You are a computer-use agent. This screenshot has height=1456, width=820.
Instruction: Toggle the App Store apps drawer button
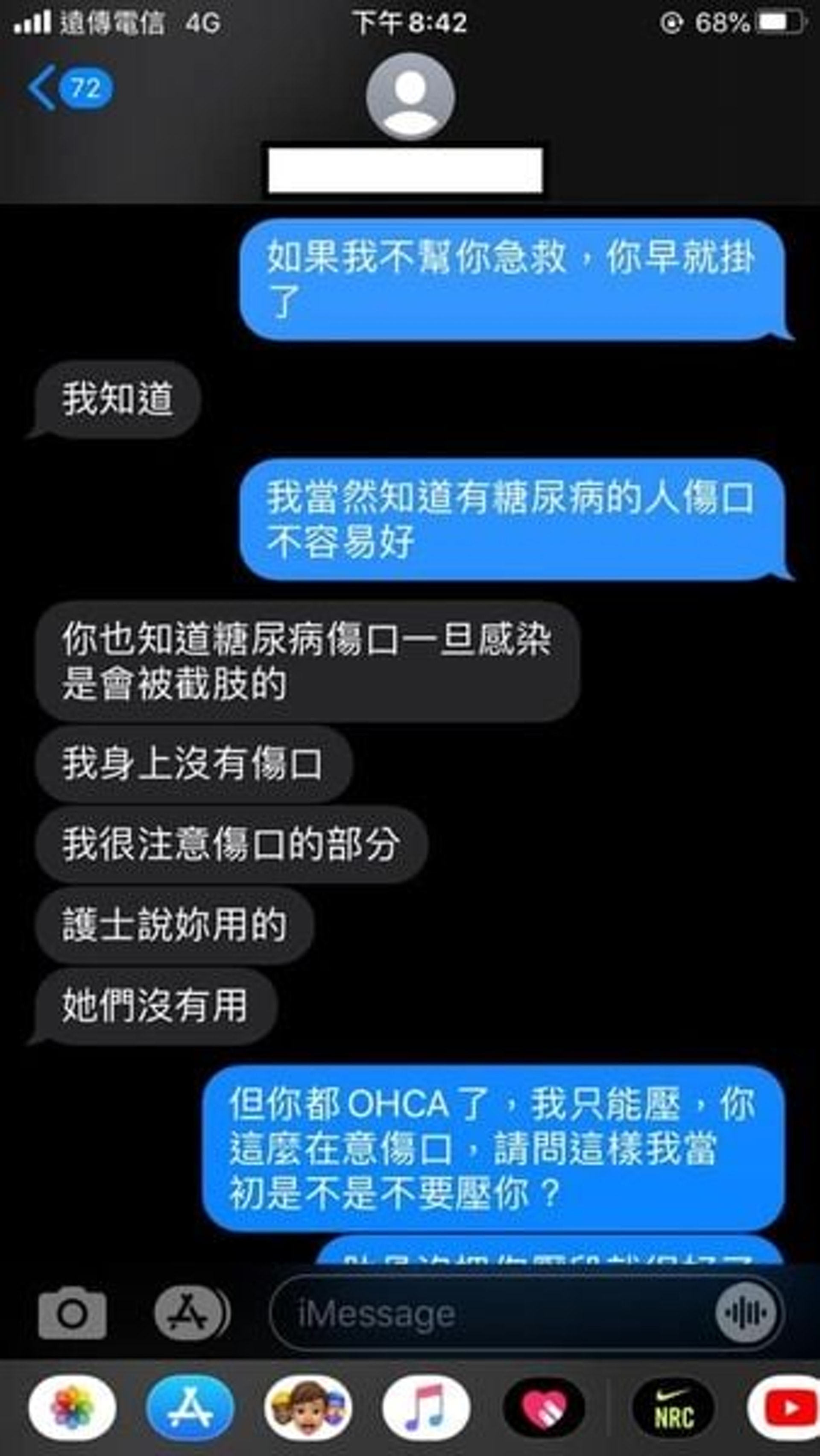click(x=189, y=1314)
